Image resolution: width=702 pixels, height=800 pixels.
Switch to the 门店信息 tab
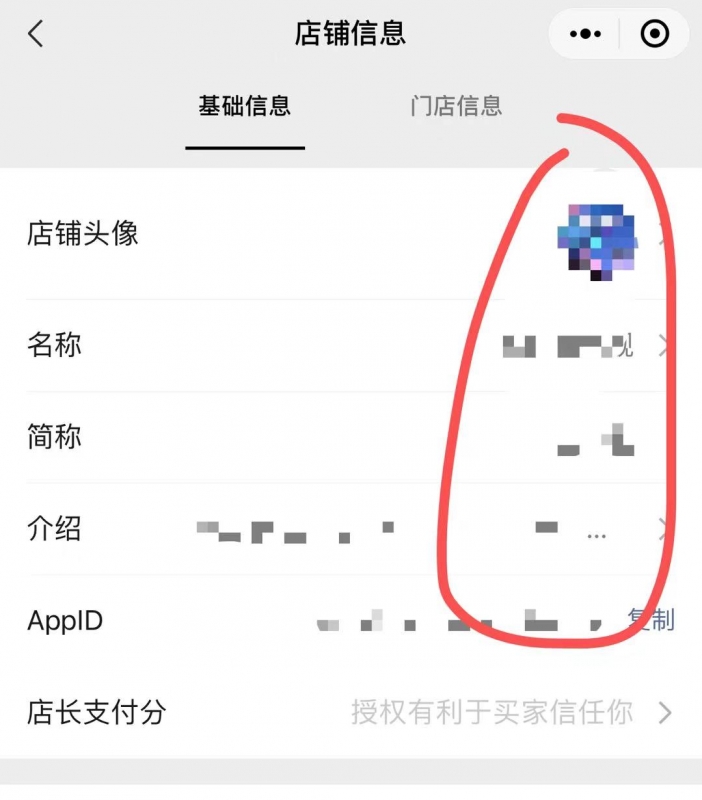click(456, 106)
